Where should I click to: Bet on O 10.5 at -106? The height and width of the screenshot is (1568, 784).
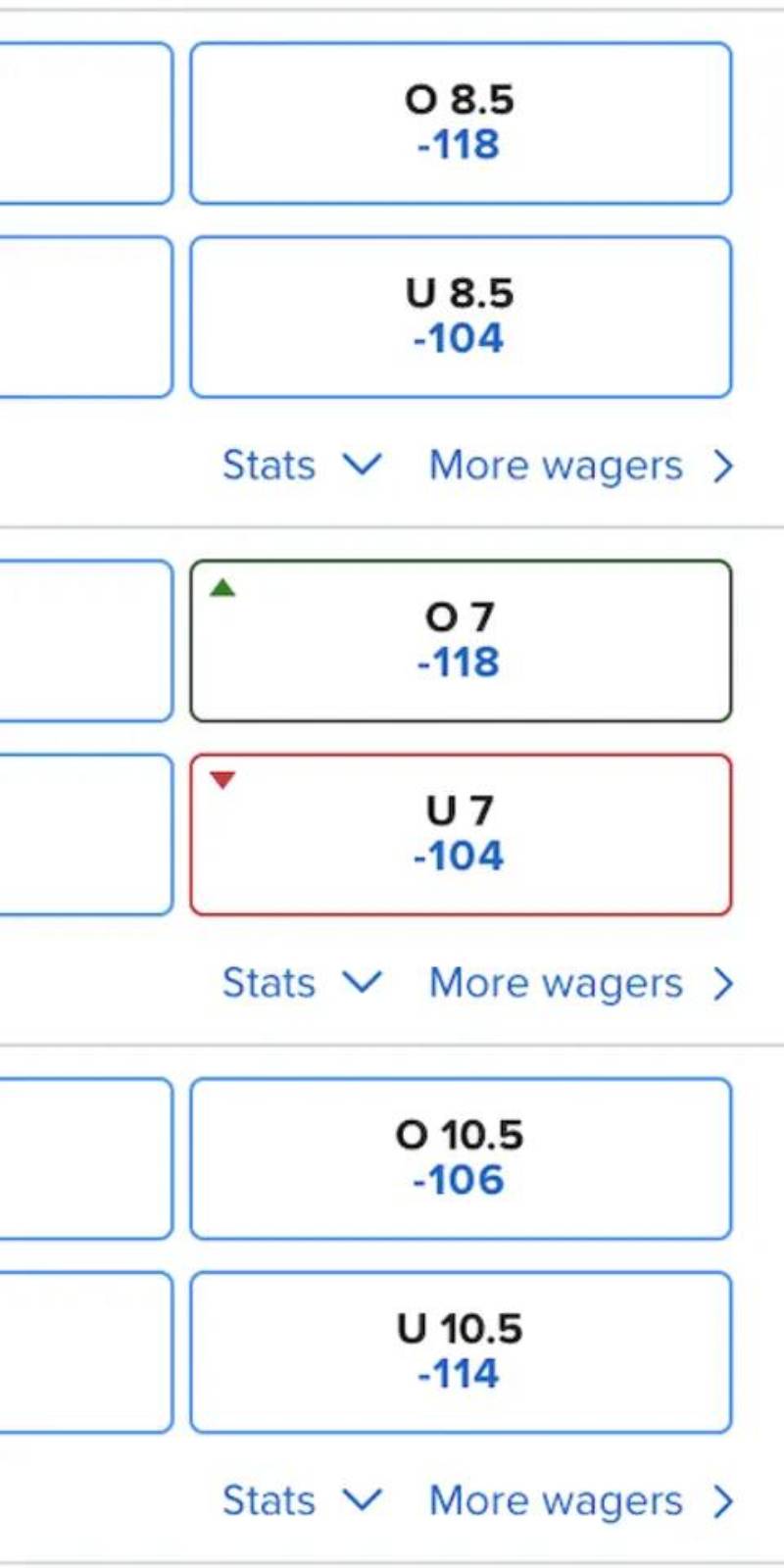coord(461,1158)
